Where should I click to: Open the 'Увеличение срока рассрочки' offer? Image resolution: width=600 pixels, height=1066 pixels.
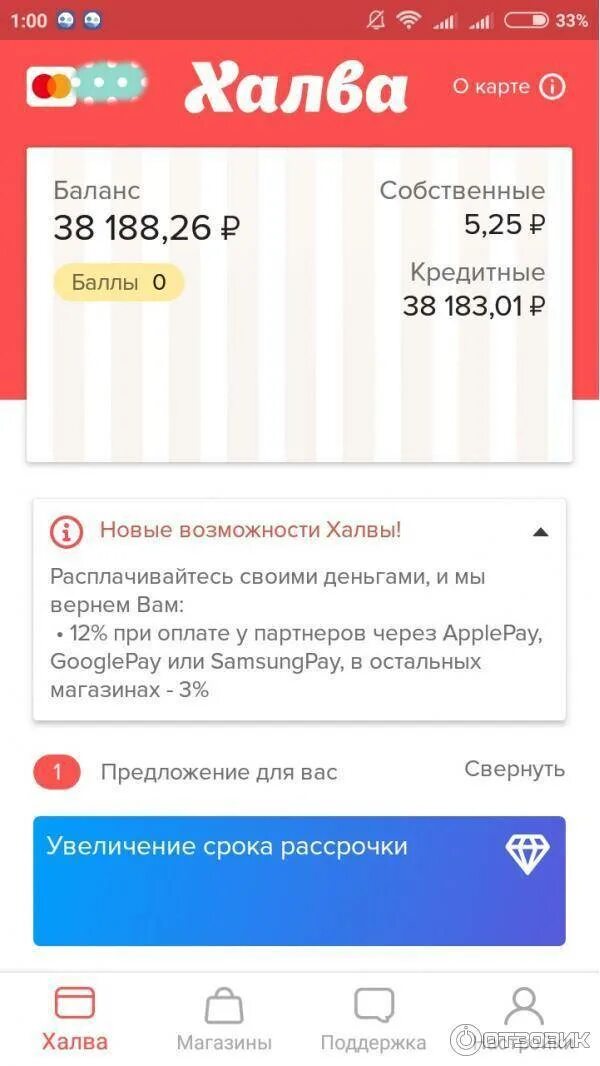tap(299, 880)
